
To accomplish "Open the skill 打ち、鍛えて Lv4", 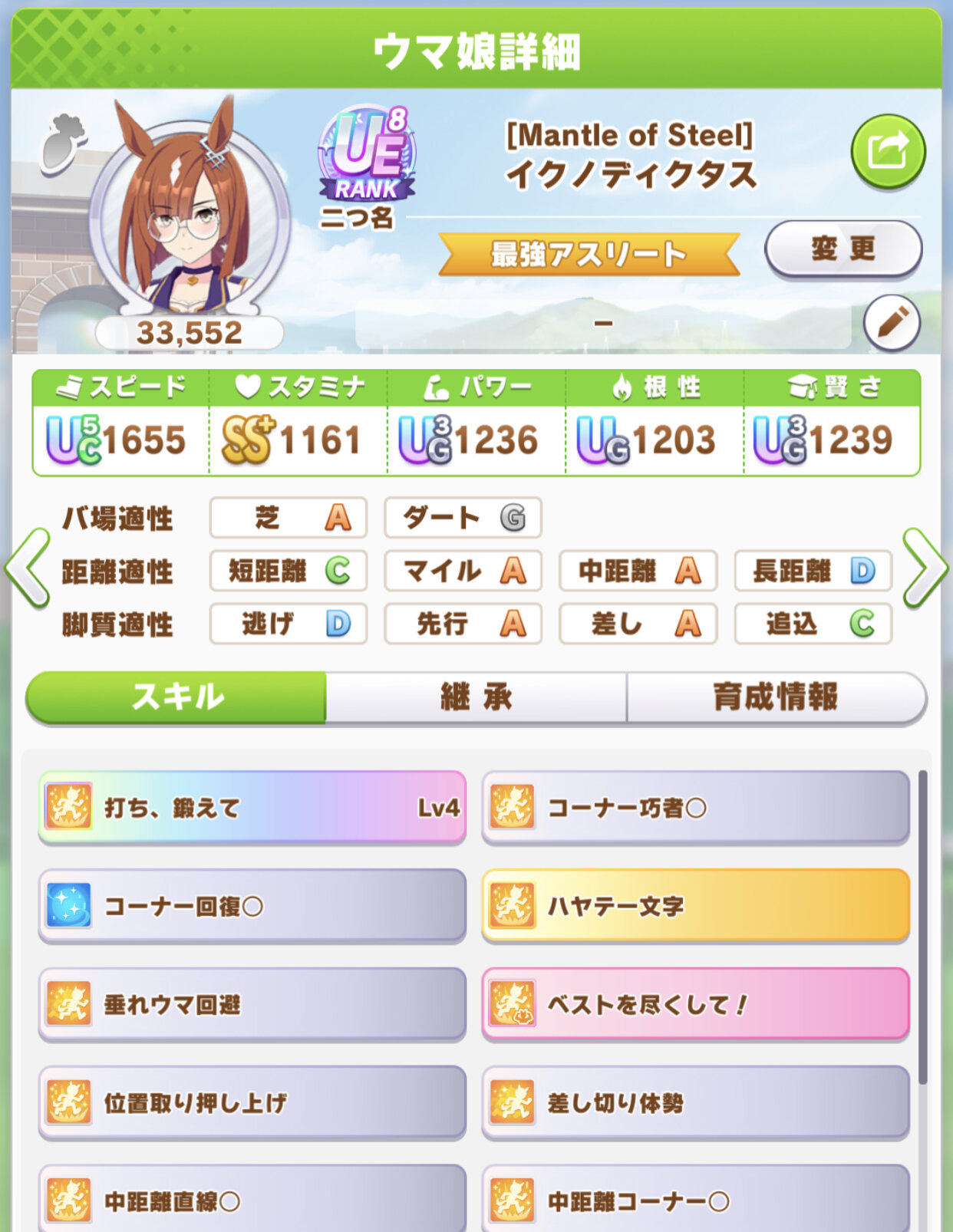I will (252, 808).
